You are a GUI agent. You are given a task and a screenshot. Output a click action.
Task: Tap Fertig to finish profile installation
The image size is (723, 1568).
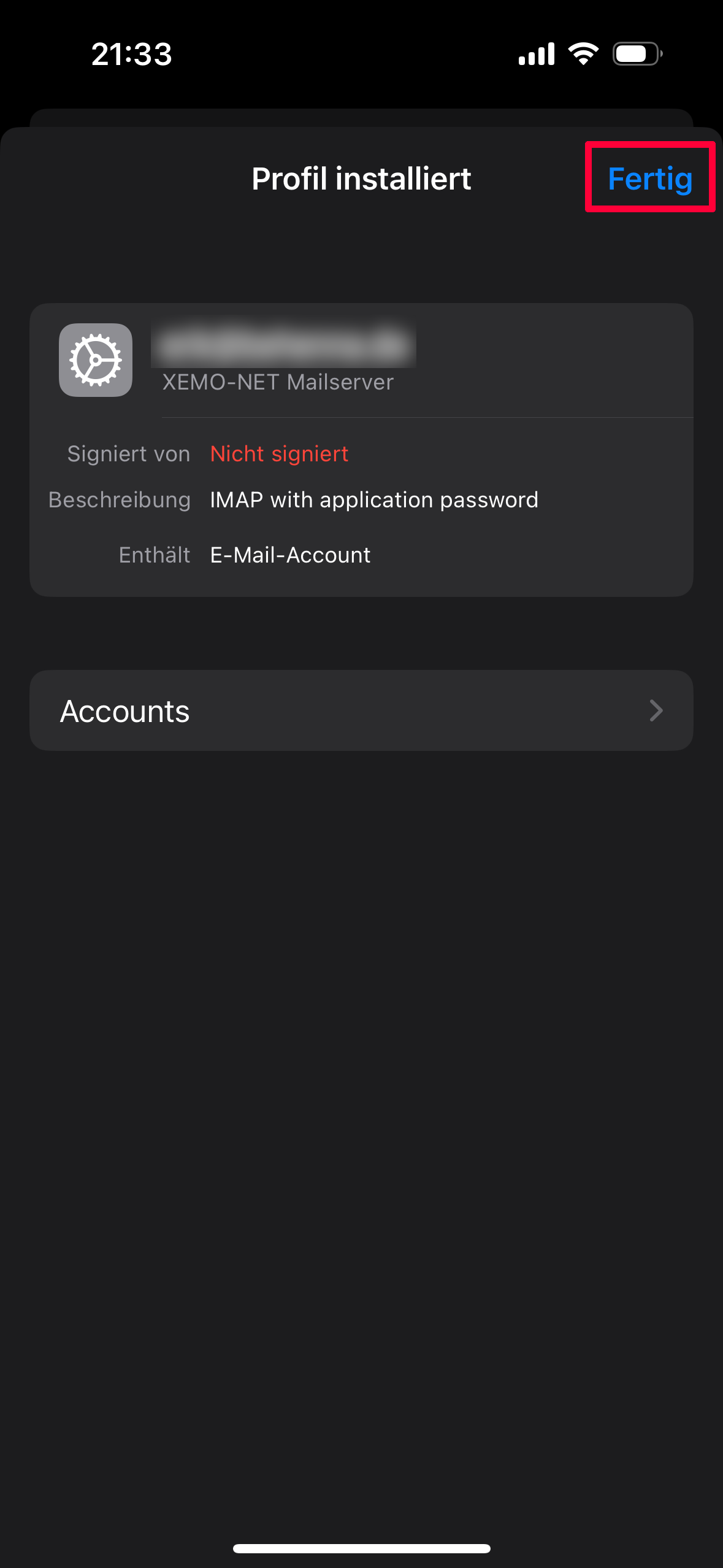tap(650, 179)
